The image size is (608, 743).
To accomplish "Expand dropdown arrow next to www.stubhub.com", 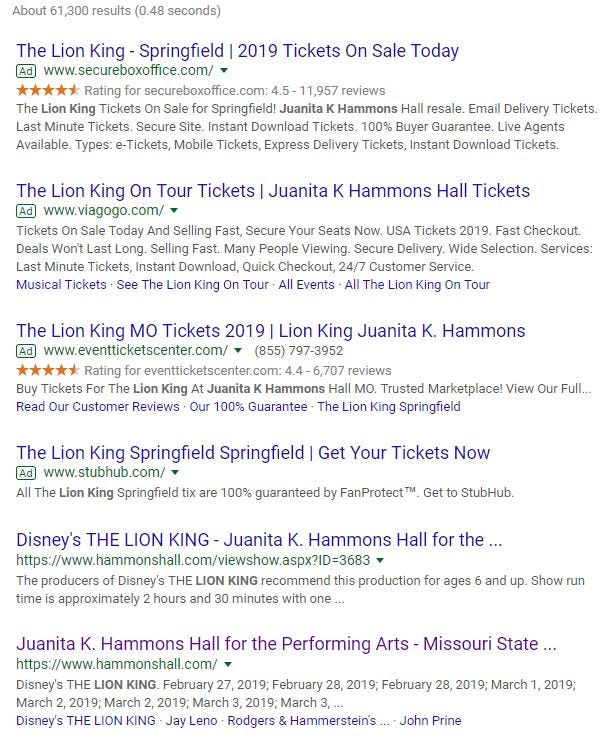I will tap(175, 473).
